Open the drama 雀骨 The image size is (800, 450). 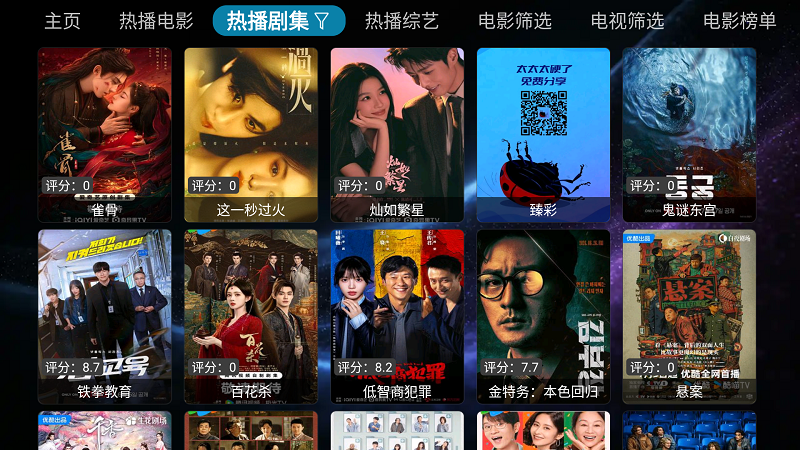coord(105,135)
